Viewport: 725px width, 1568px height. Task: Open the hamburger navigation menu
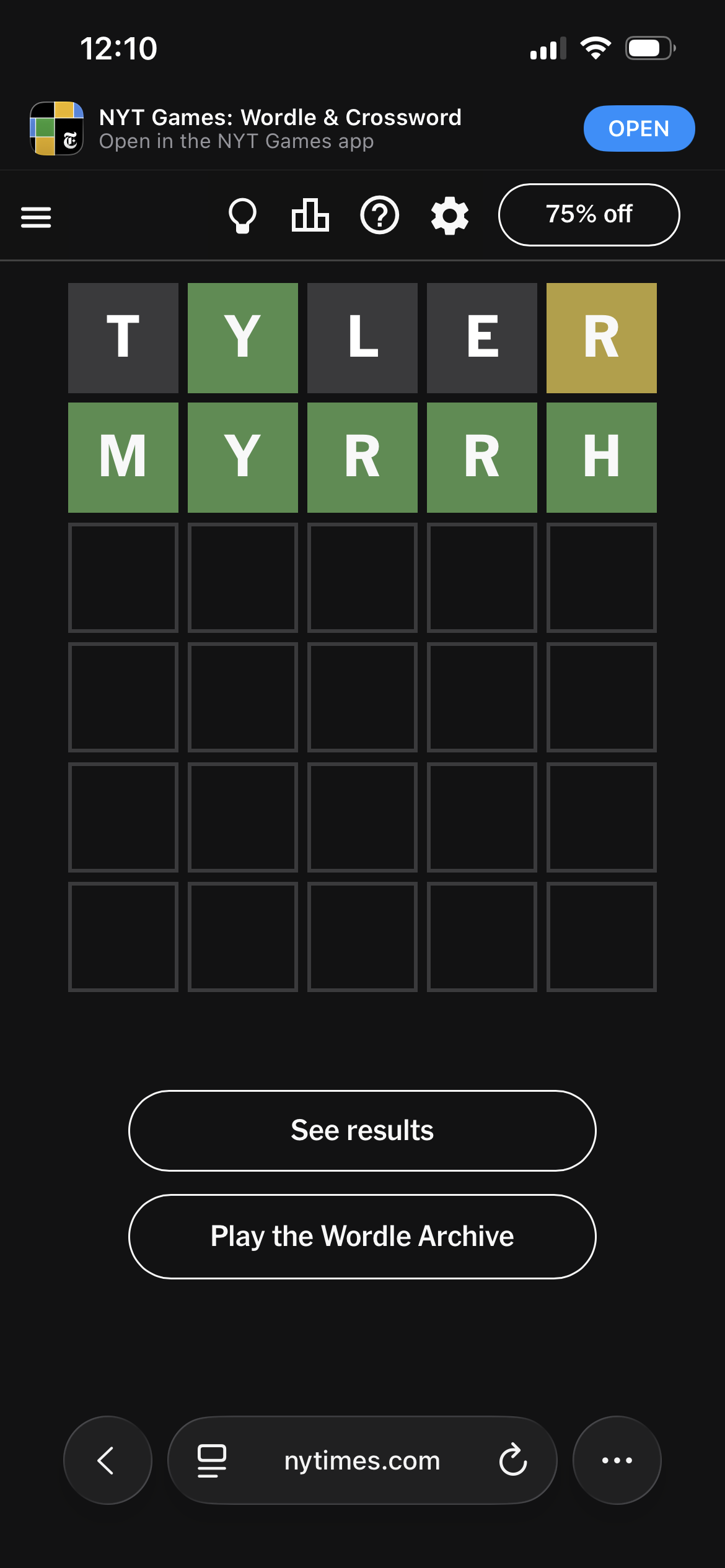(36, 217)
